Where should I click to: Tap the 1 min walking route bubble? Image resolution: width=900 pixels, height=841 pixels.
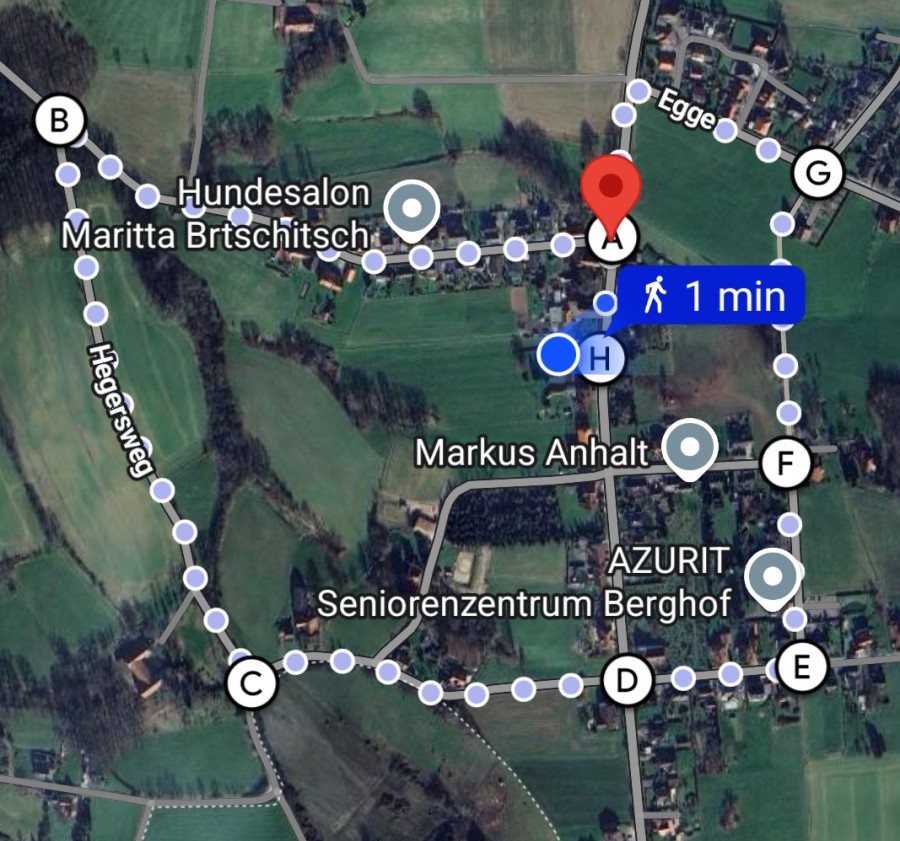pyautogui.click(x=712, y=296)
